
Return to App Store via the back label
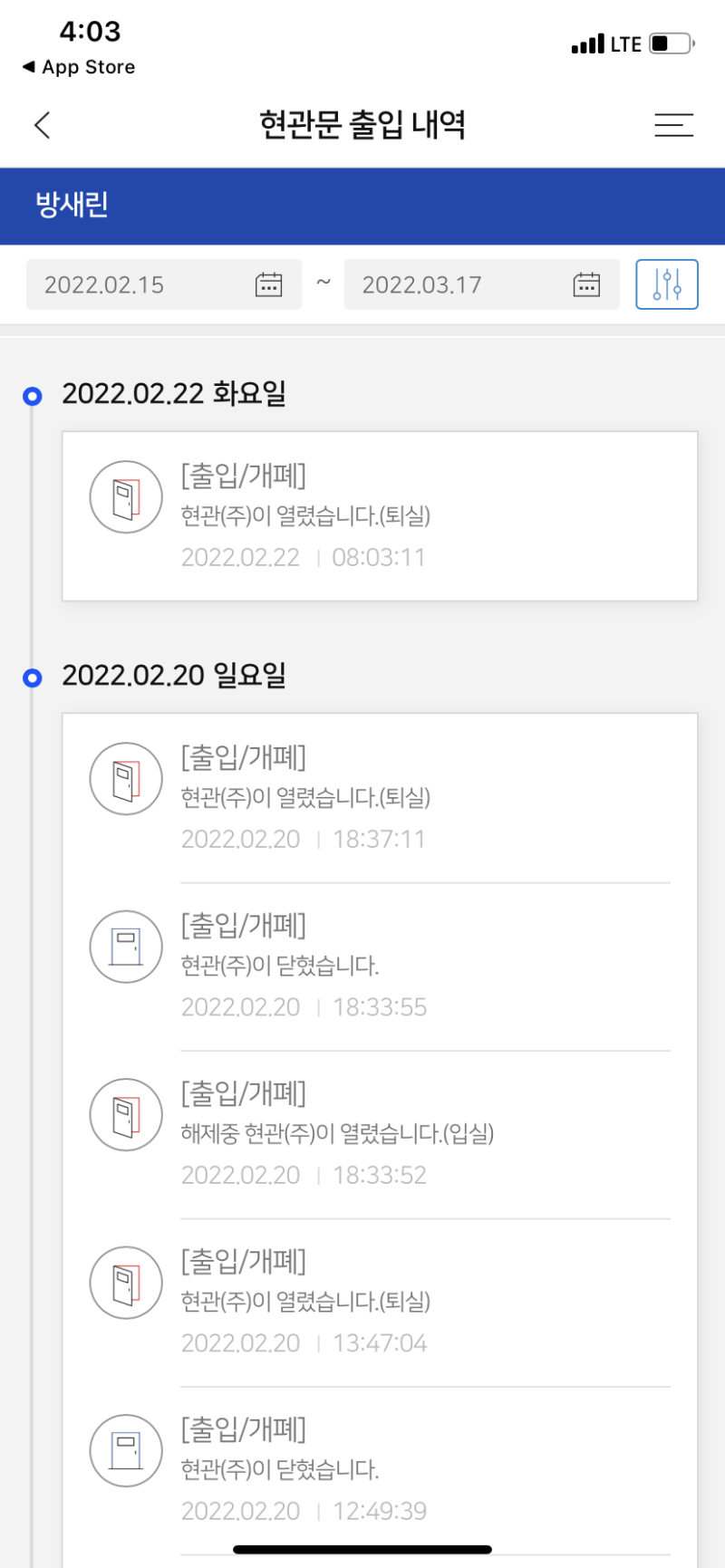pyautogui.click(x=78, y=66)
